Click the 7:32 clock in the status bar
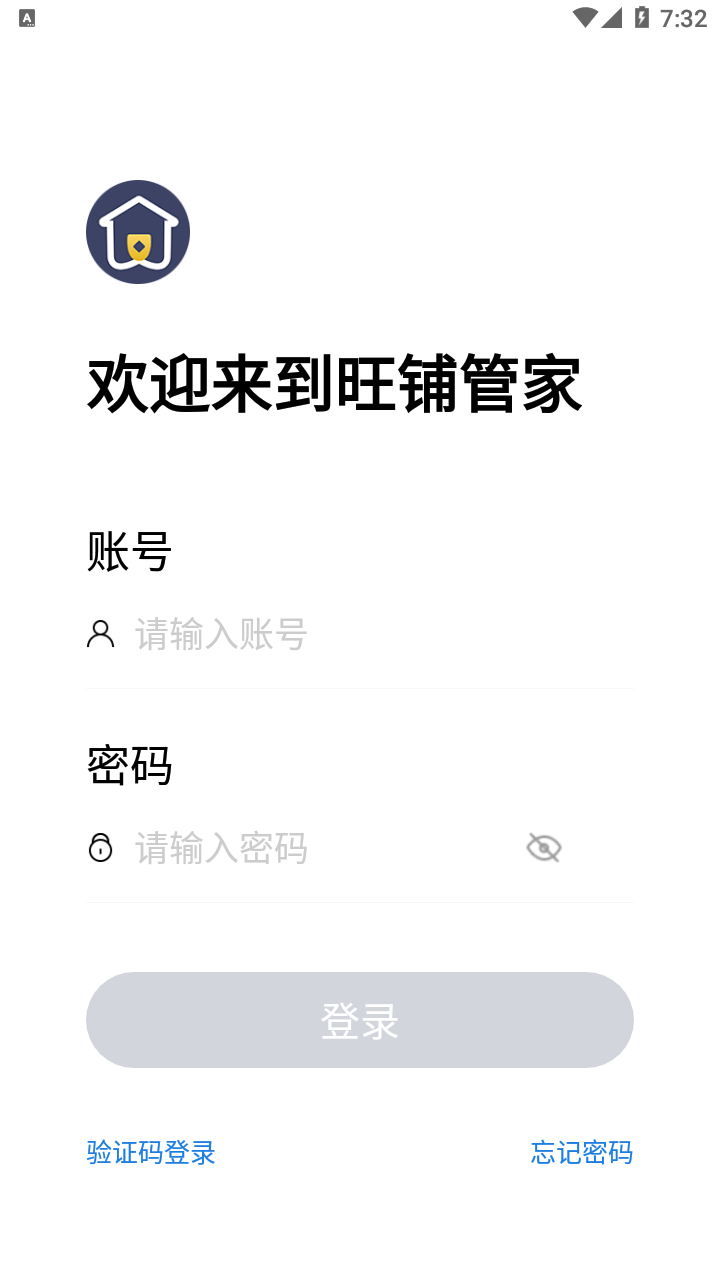This screenshot has height=1280, width=720. tap(683, 18)
